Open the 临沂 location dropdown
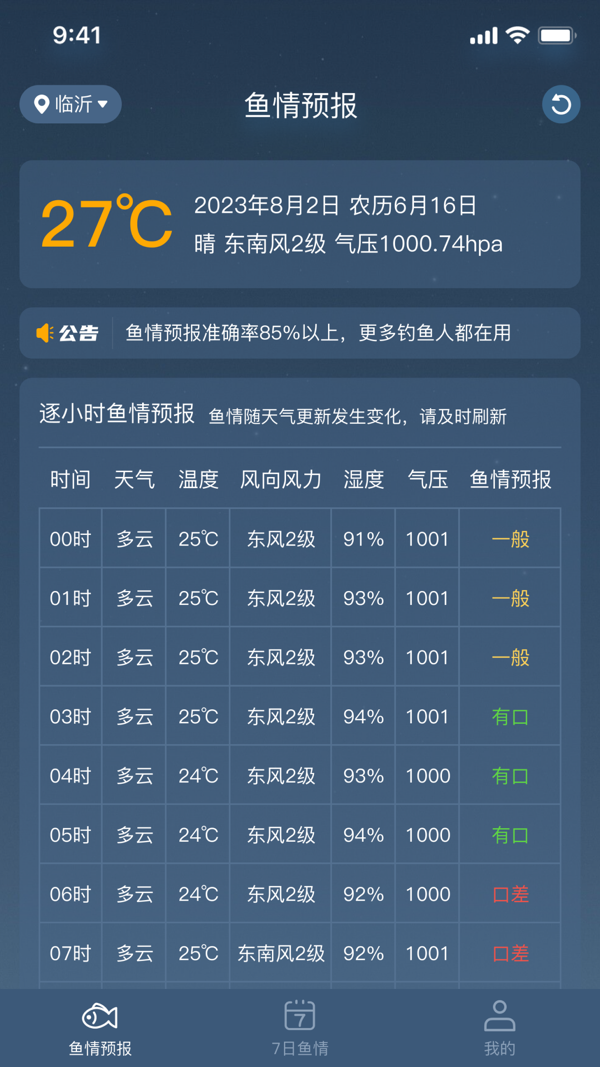Image resolution: width=600 pixels, height=1067 pixels. [x=71, y=105]
